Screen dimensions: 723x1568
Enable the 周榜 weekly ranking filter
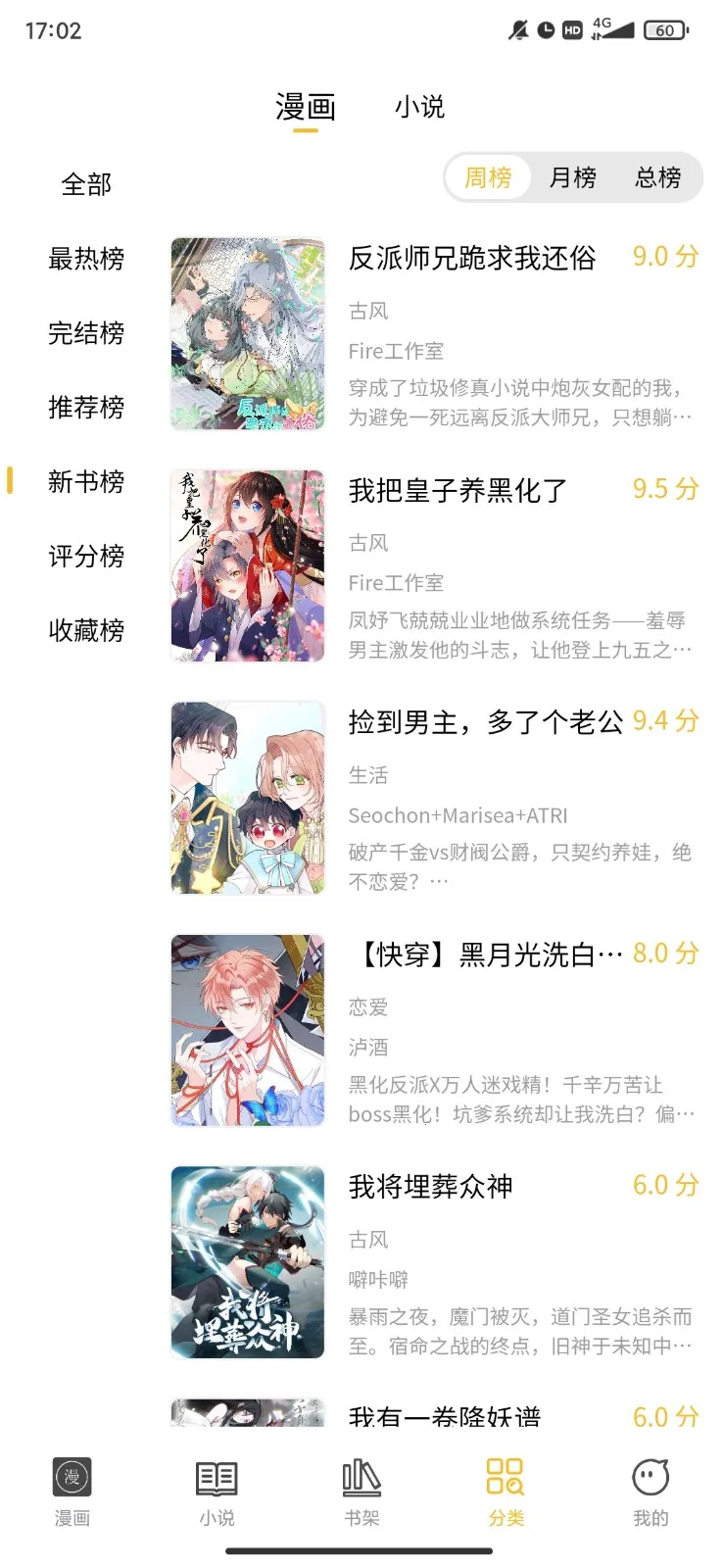[x=487, y=178]
